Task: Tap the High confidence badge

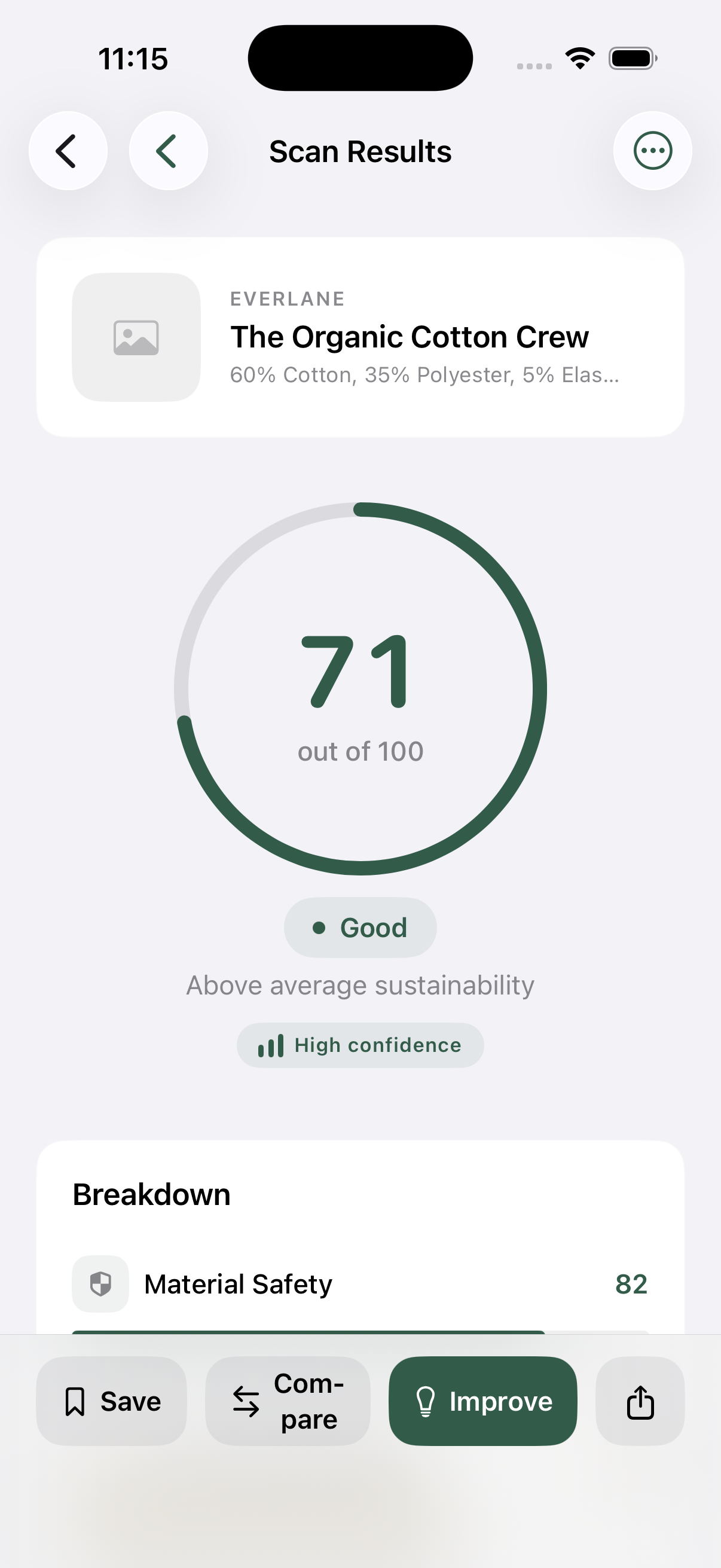Action: (x=360, y=1045)
